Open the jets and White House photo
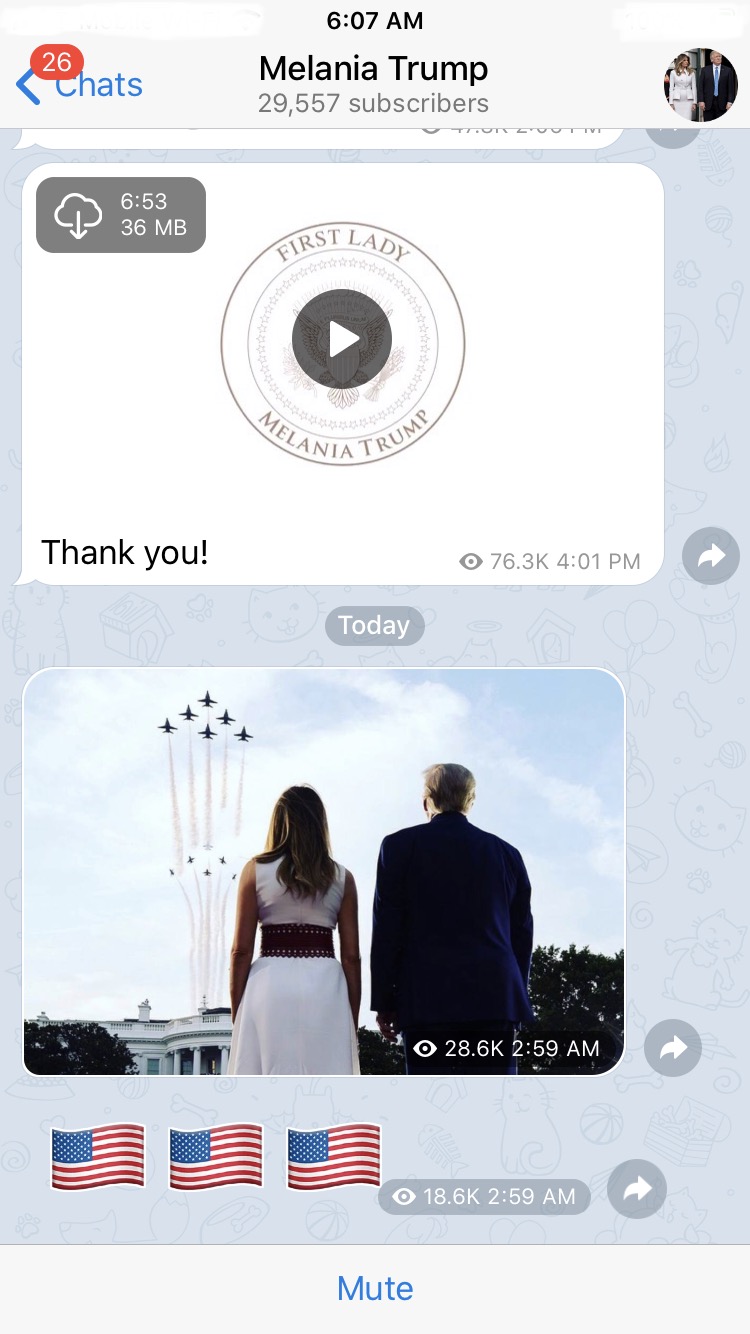 click(324, 871)
